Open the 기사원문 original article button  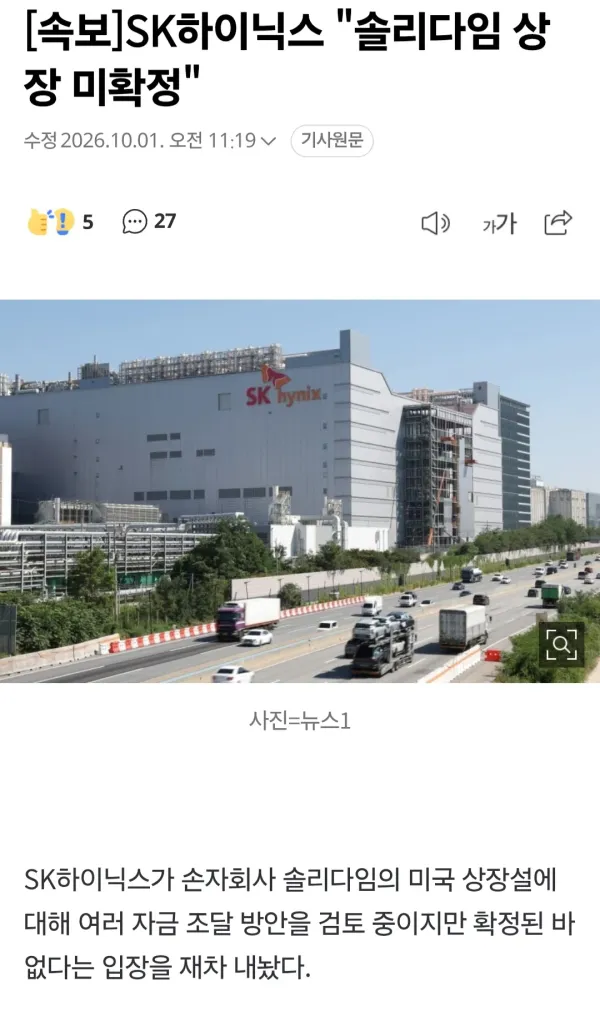(332, 141)
